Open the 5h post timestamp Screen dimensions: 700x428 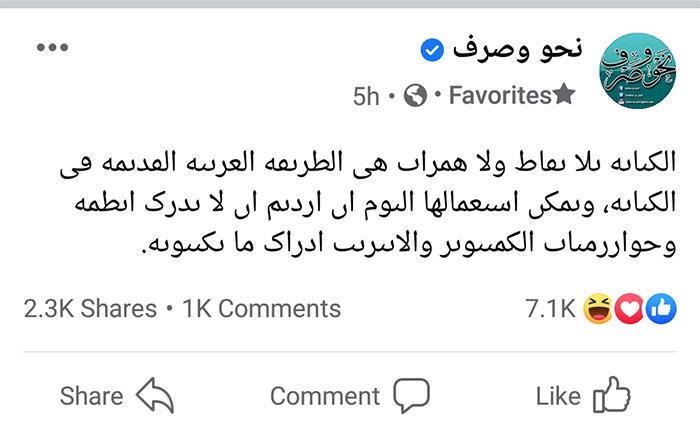point(366,96)
